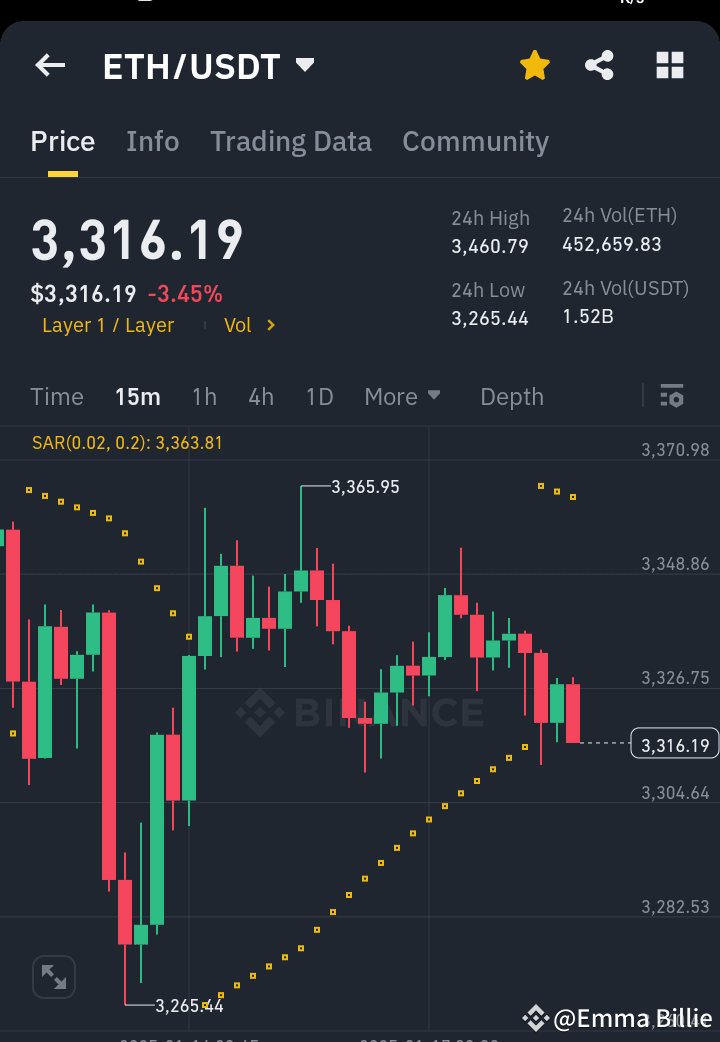Image resolution: width=720 pixels, height=1042 pixels.
Task: Star ETH/USDT as a favorite pair
Action: coord(535,65)
